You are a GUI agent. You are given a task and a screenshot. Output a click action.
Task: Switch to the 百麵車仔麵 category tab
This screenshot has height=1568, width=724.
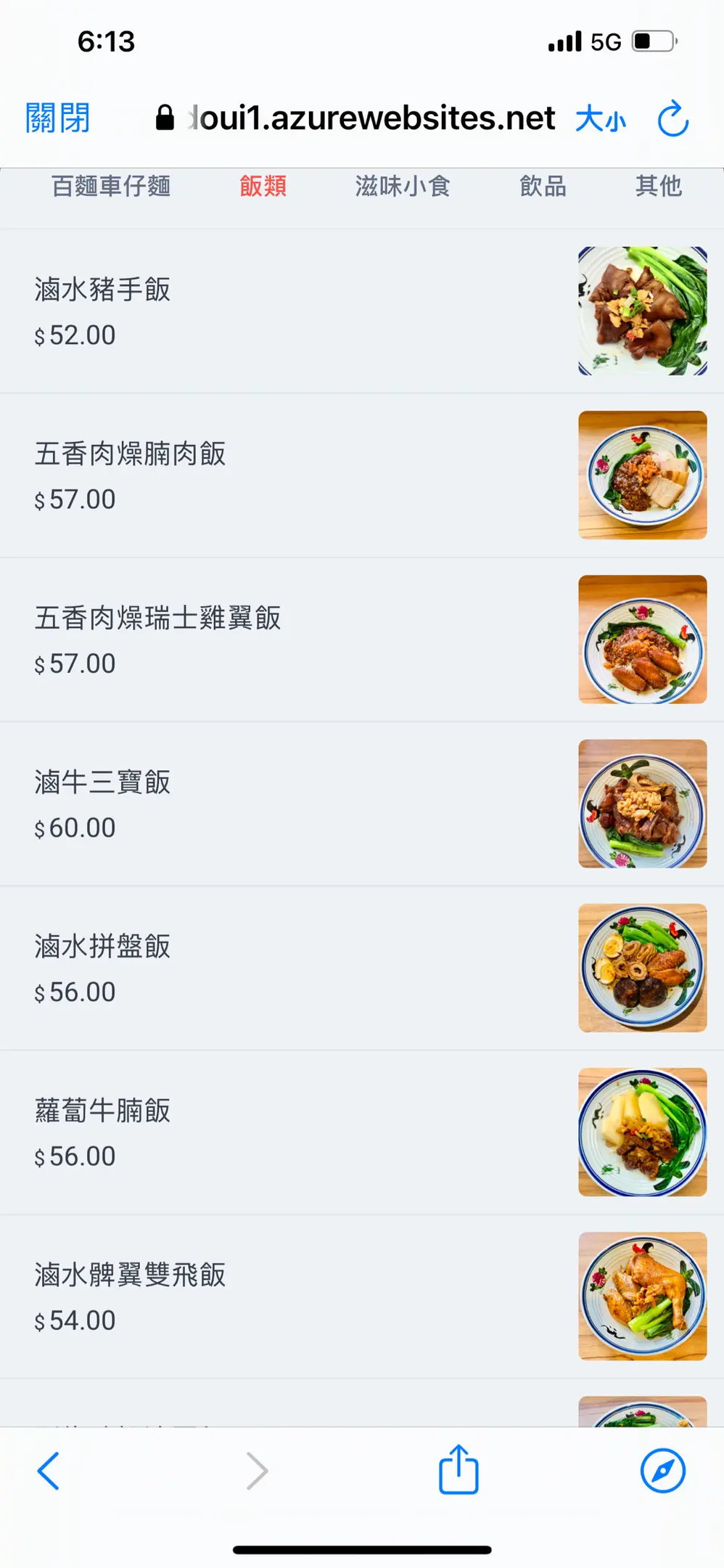(111, 187)
